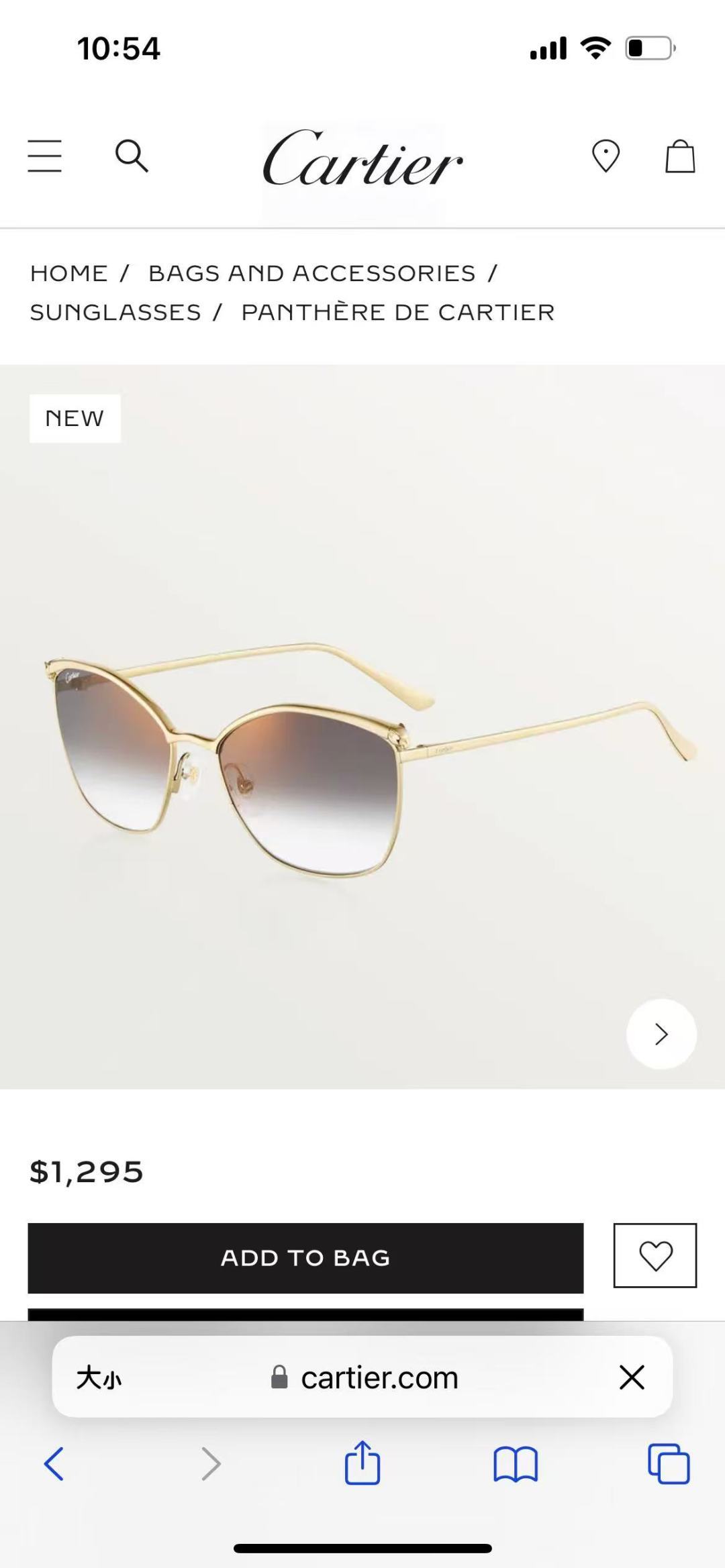Tap Add to Bag
The height and width of the screenshot is (1568, 725).
[305, 1258]
